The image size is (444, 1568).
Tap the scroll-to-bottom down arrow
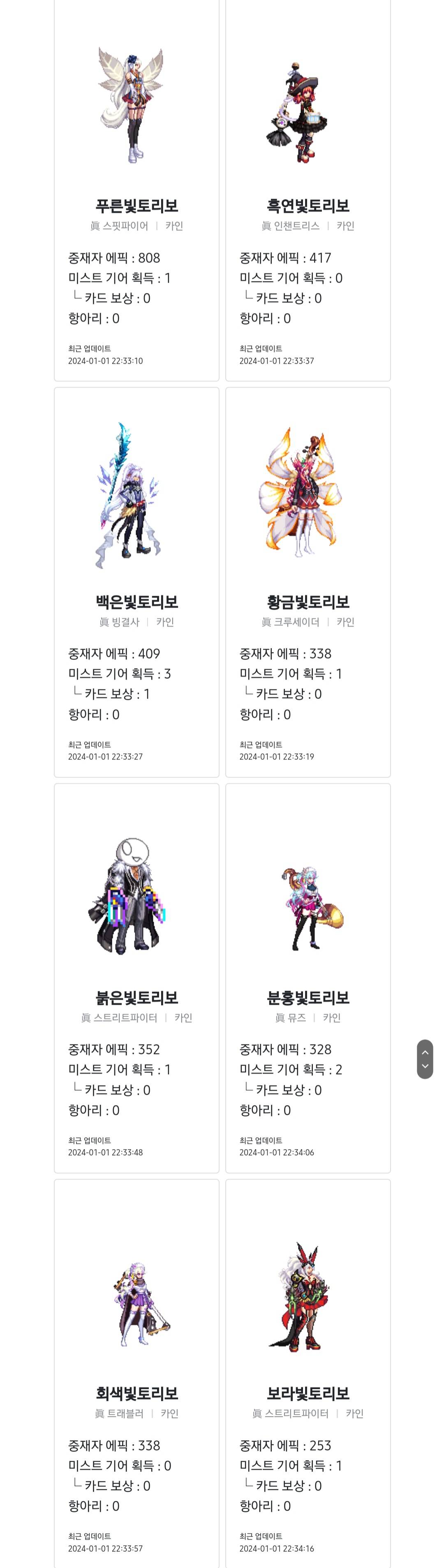(x=425, y=1066)
